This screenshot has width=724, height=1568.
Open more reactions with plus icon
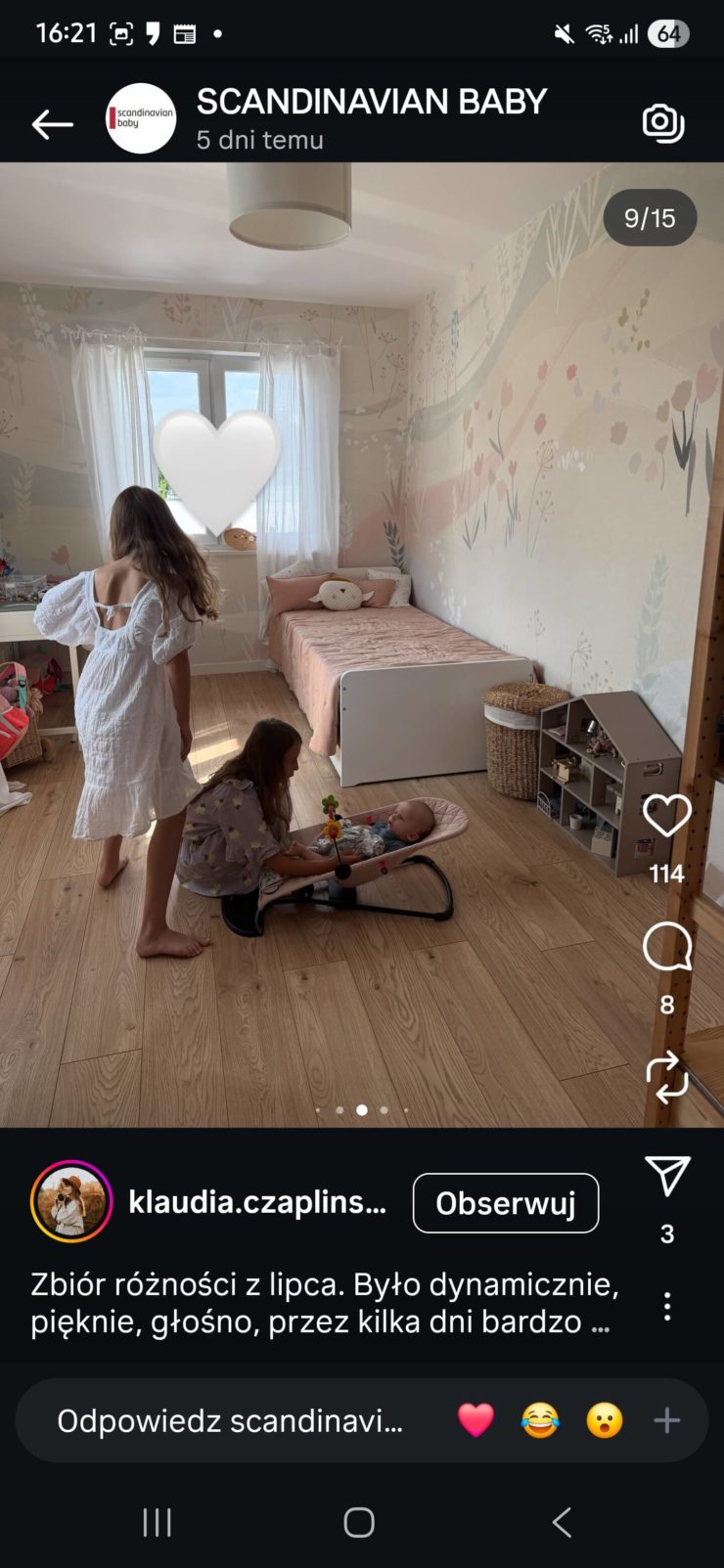[x=666, y=1420]
